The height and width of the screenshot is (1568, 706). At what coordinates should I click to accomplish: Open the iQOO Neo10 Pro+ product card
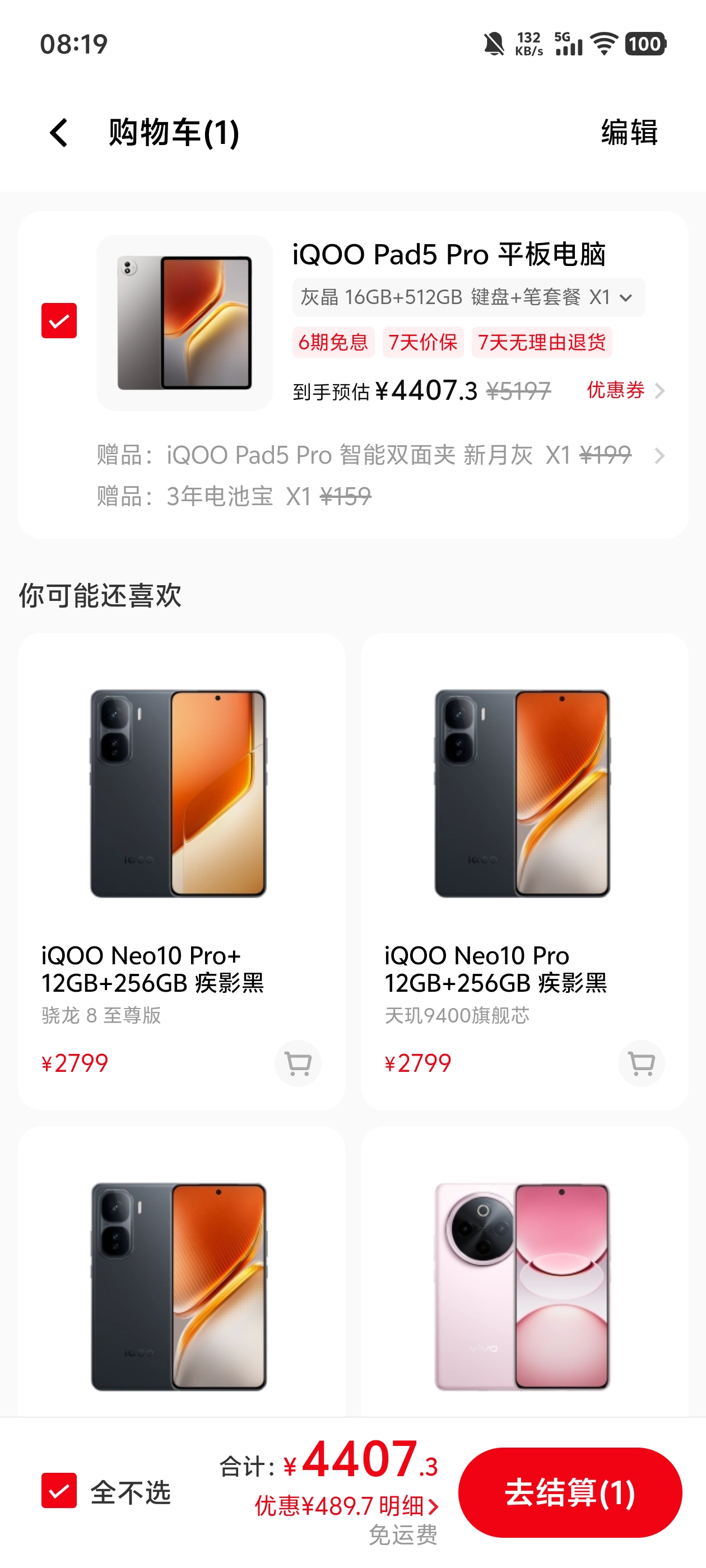[x=181, y=852]
